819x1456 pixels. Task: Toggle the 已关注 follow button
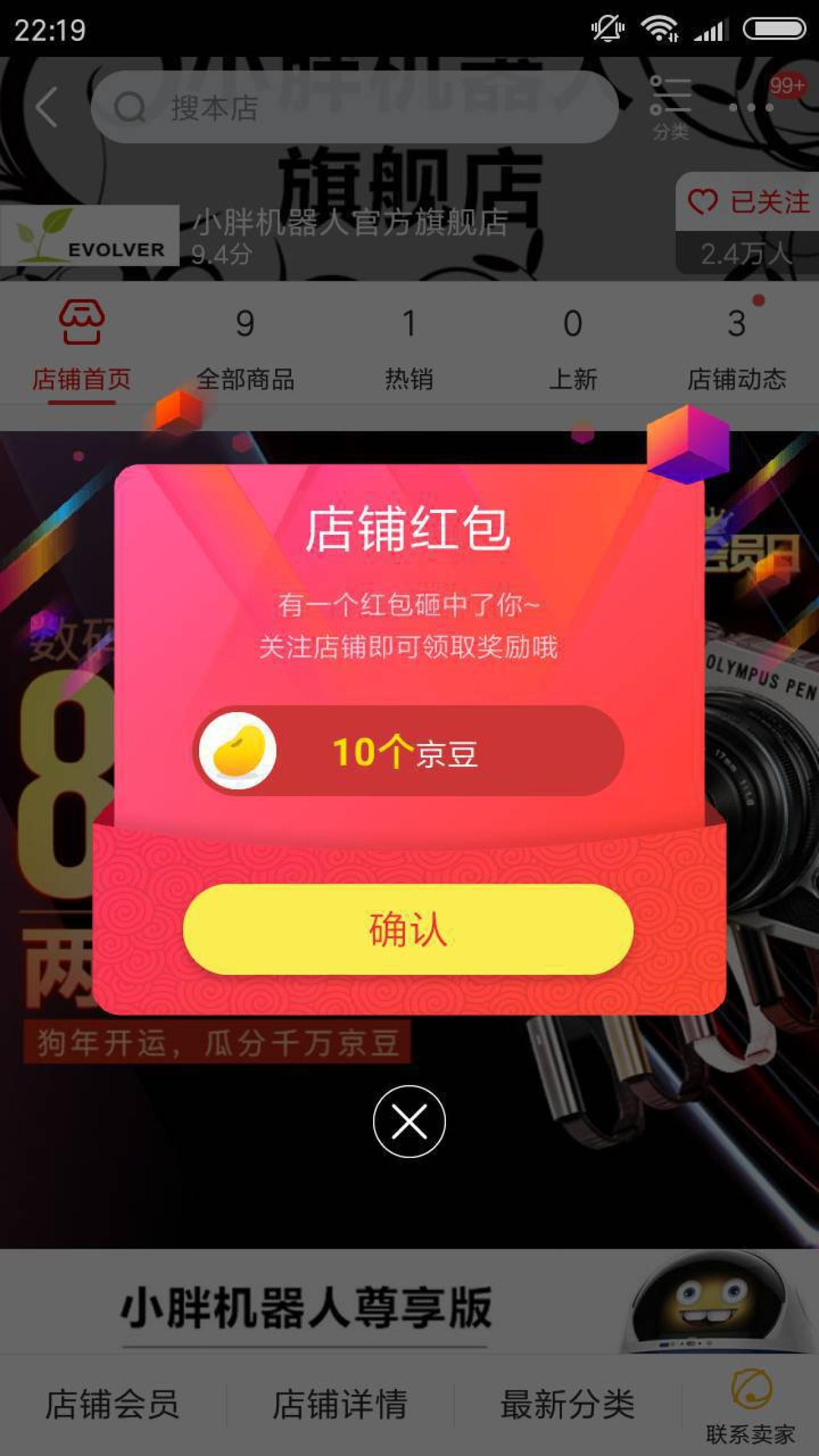(x=747, y=202)
